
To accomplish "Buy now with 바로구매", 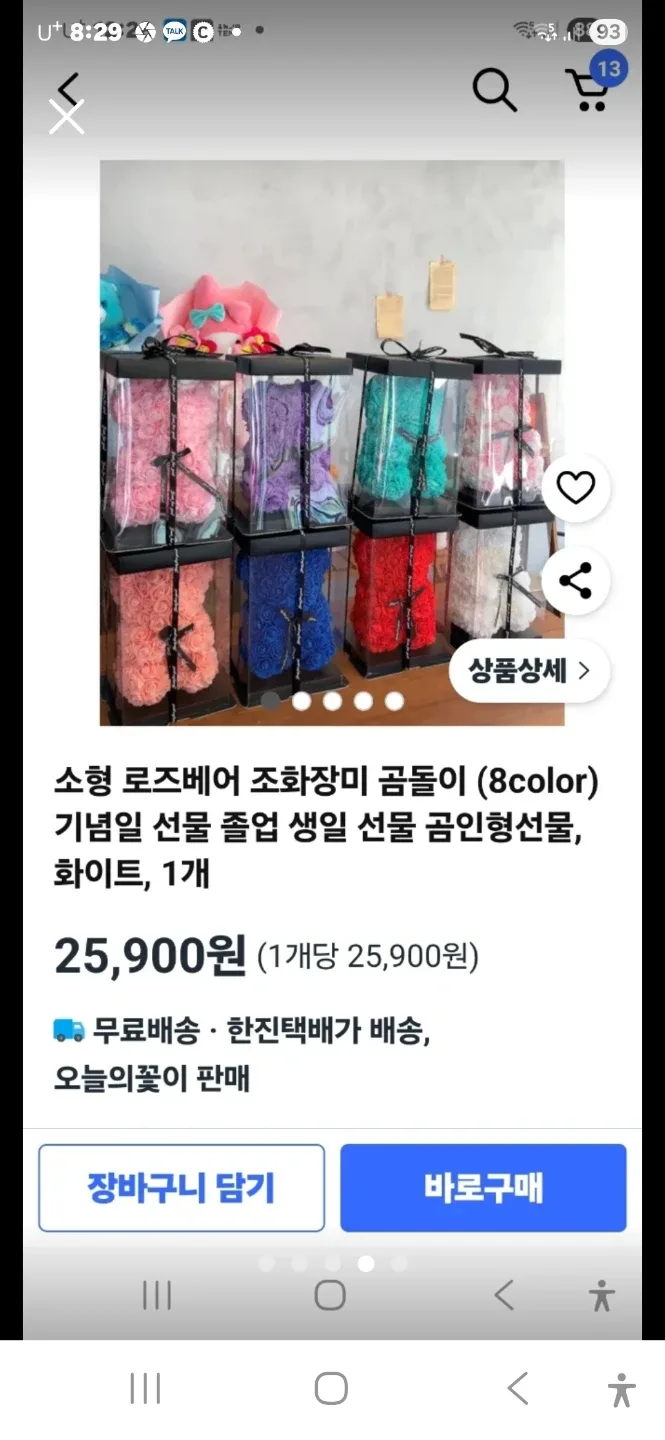I will [483, 1188].
